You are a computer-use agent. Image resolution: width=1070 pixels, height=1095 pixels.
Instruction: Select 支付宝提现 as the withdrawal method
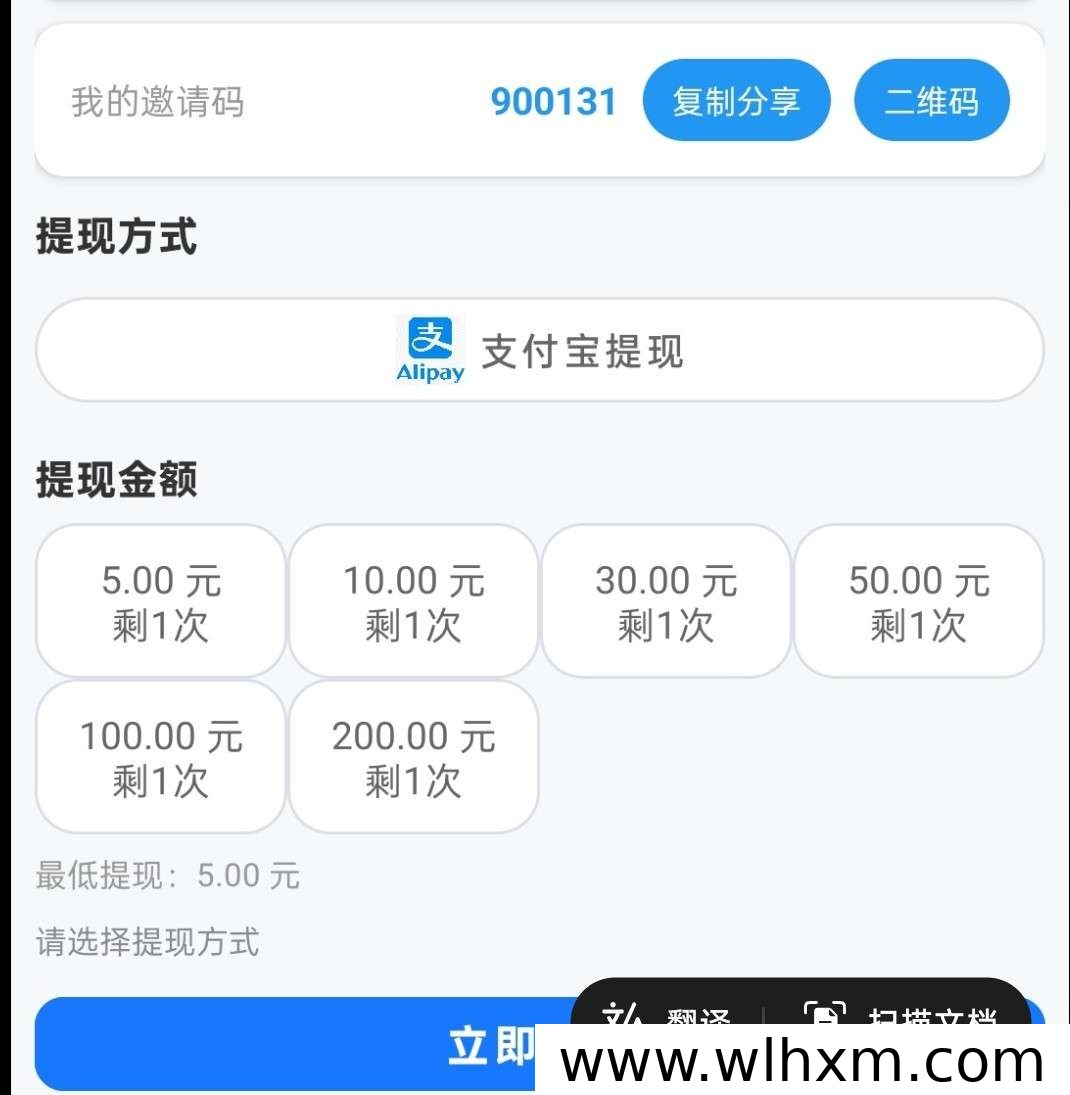tap(539, 350)
